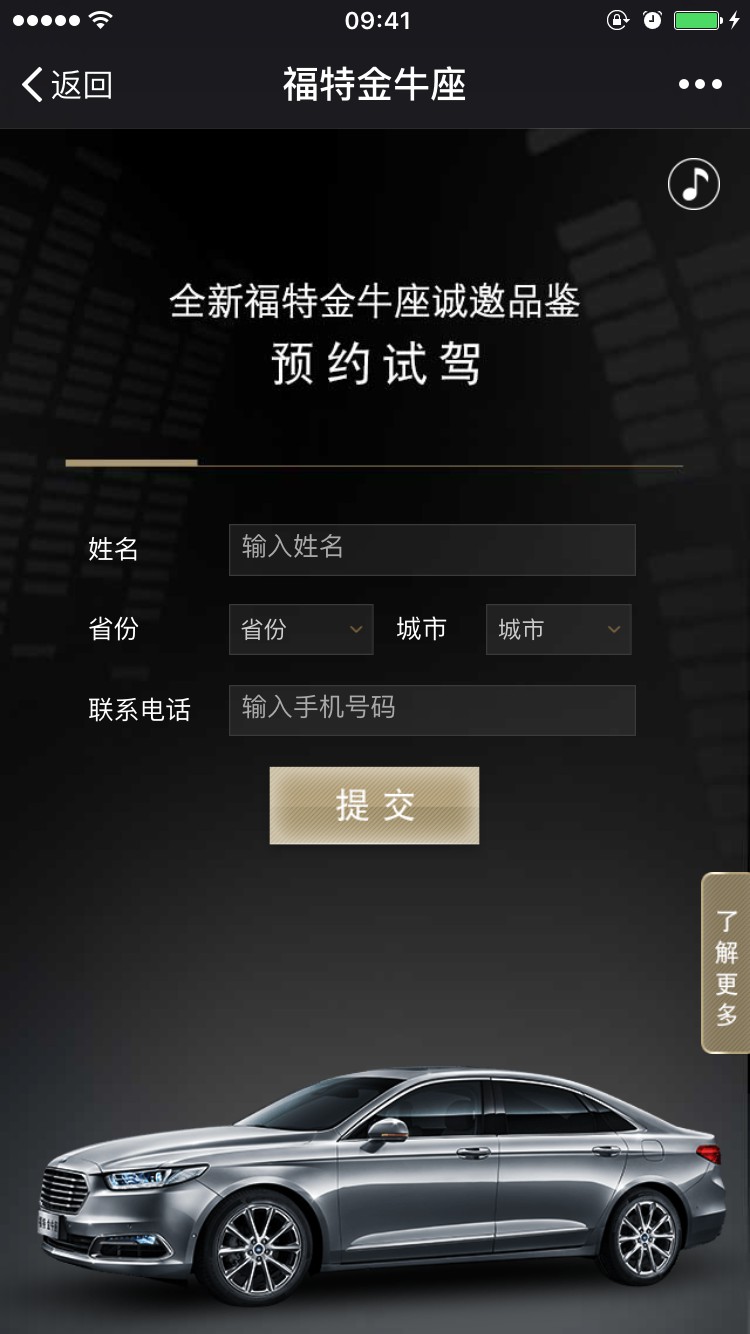
Task: Go back using the 返回 button
Action: tap(66, 85)
